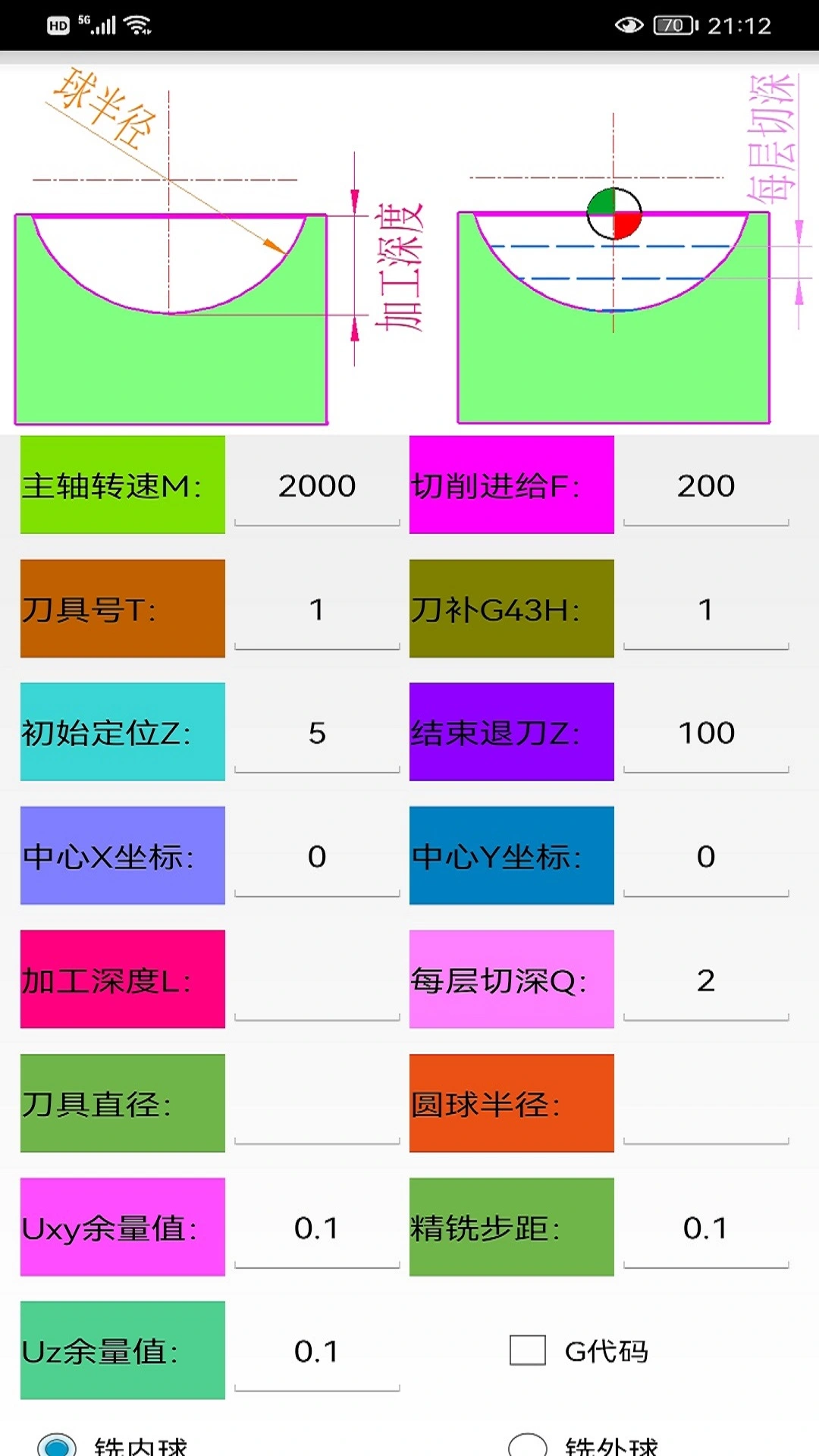Tap the 主轴转速M spindle speed label
The height and width of the screenshot is (1456, 819).
tap(122, 485)
